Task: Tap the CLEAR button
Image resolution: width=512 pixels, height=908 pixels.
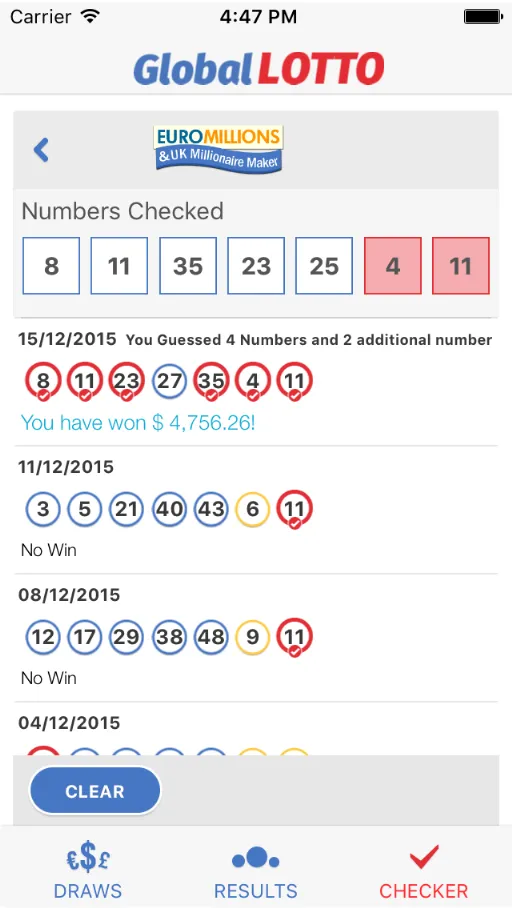Action: (95, 791)
